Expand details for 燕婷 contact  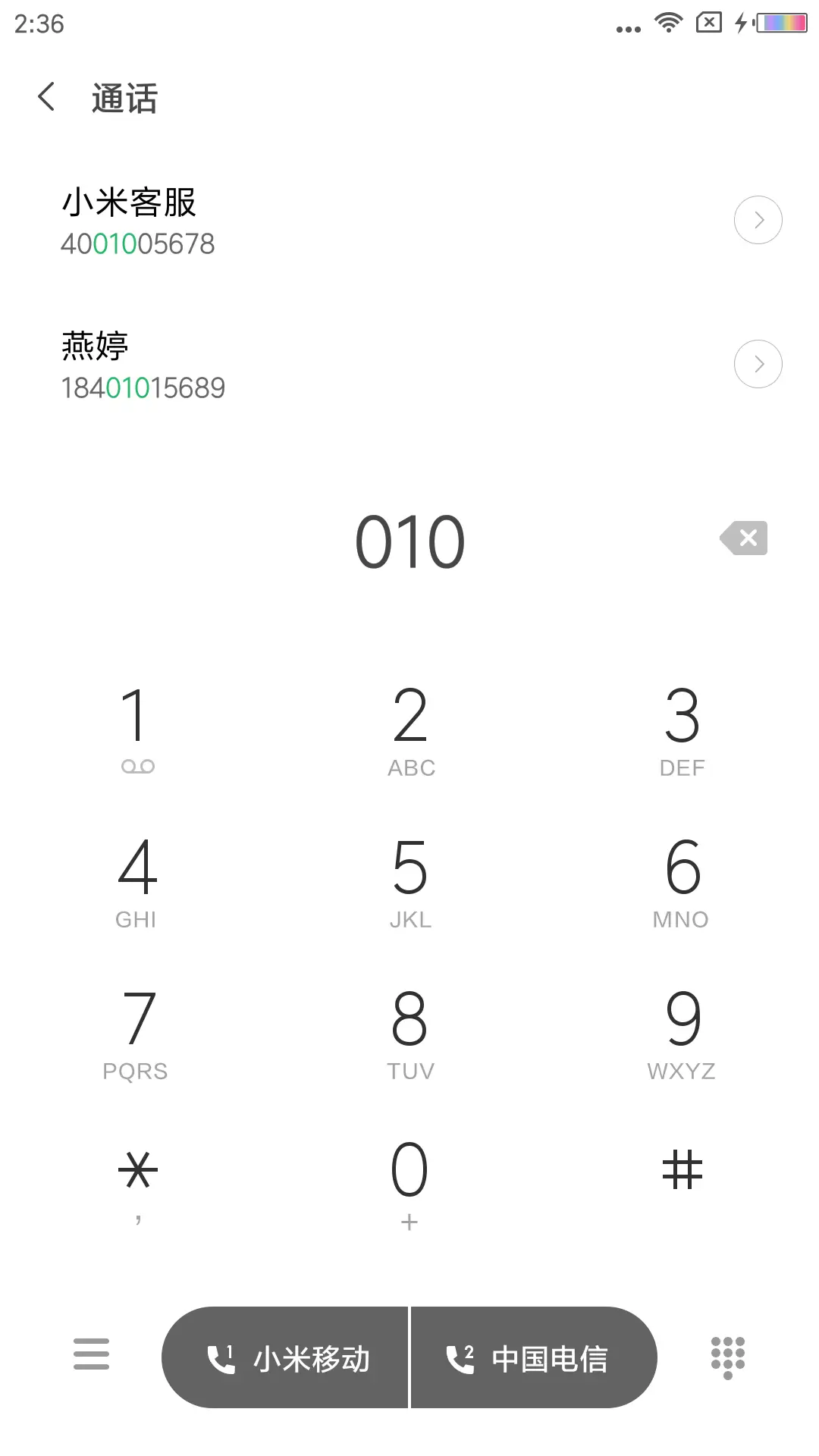tap(758, 363)
